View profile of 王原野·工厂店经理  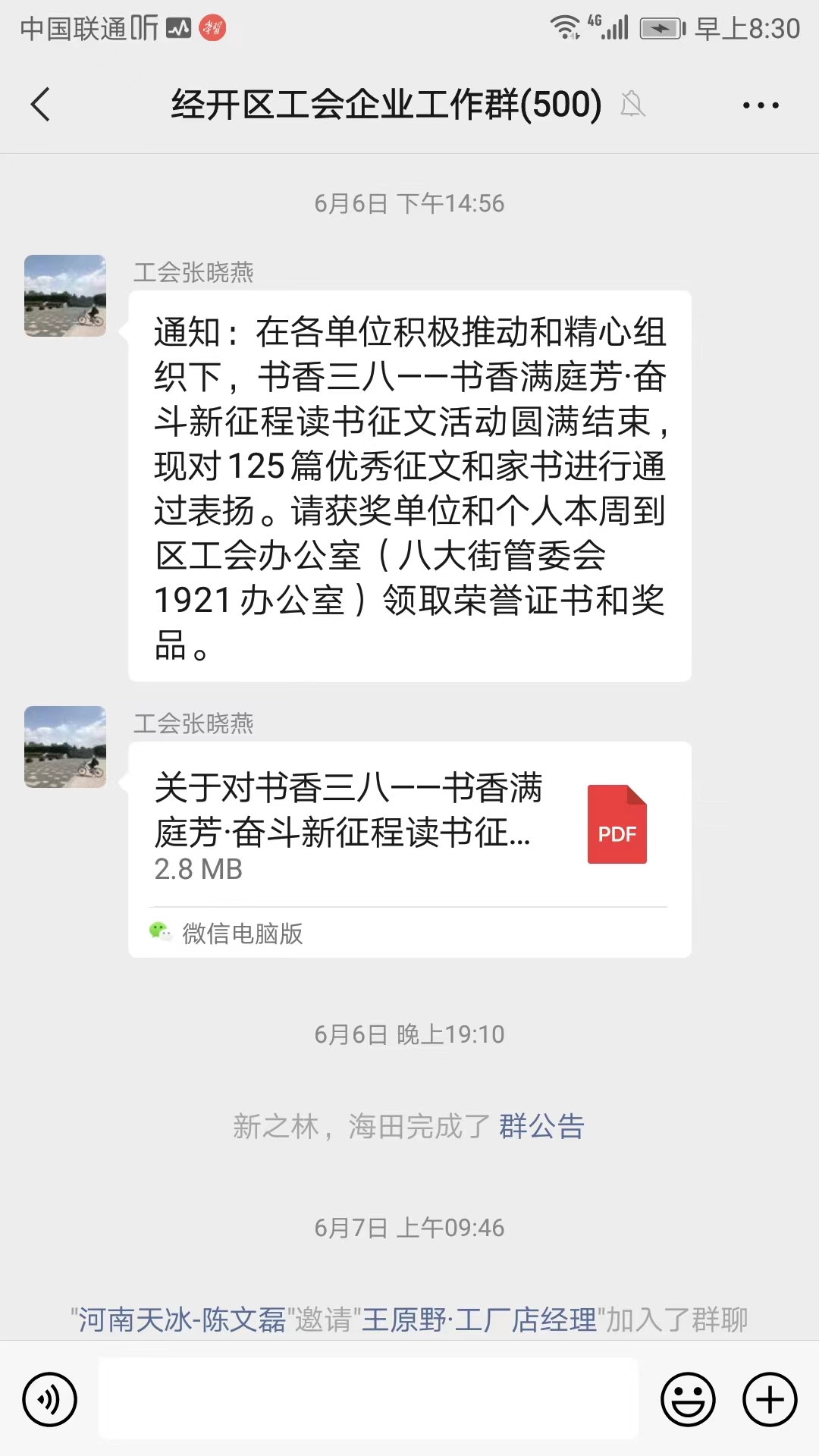(479, 1320)
